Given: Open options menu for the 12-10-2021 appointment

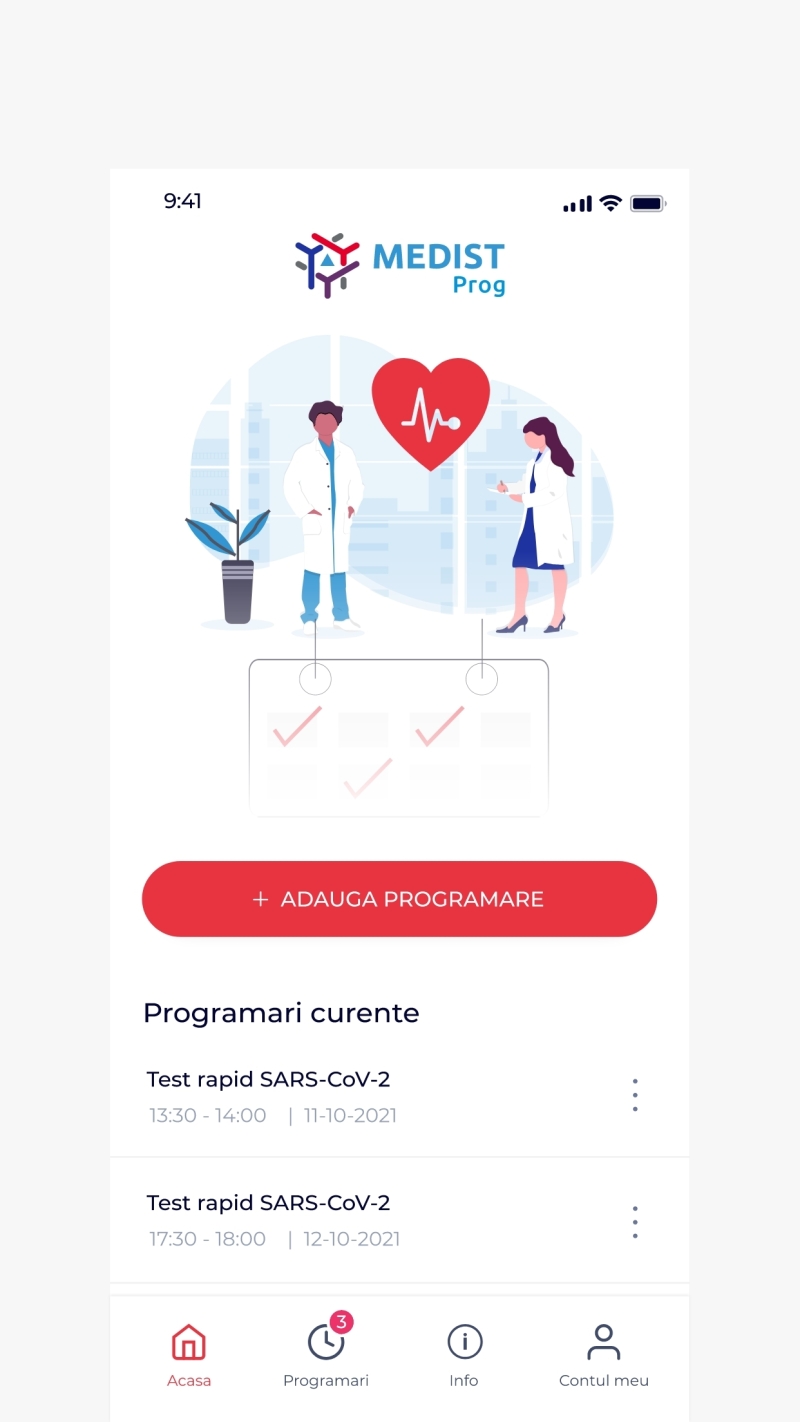Looking at the screenshot, I should (x=635, y=1221).
